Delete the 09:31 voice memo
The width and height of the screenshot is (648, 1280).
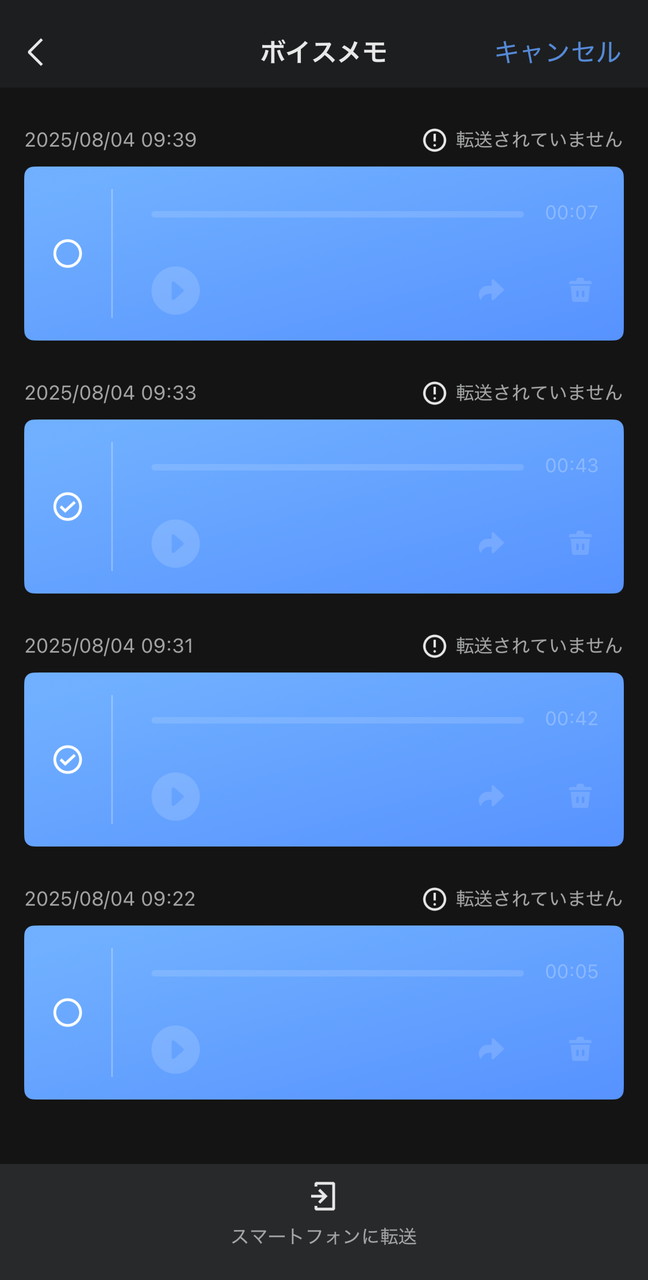point(580,797)
